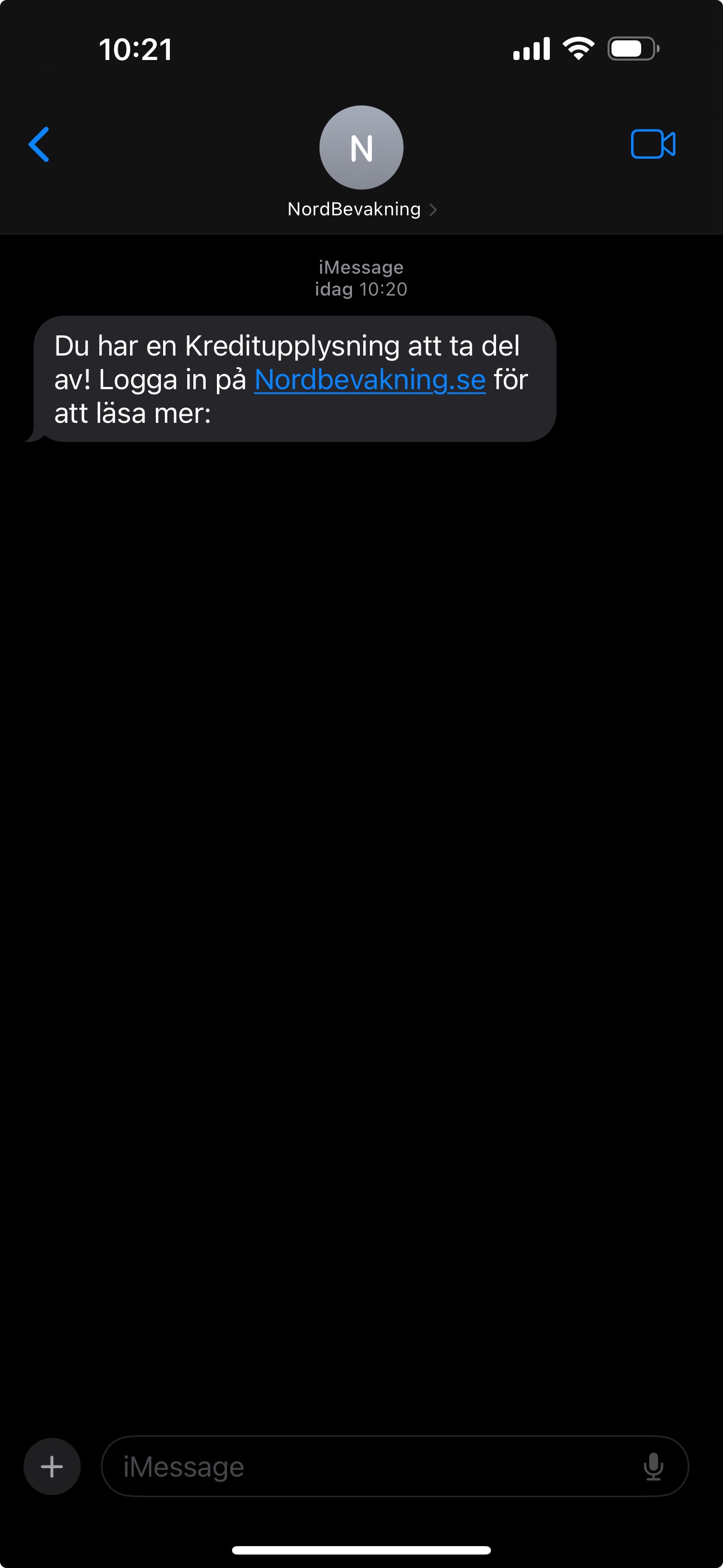Start a FaceTime video call
Viewport: 723px width, 1568px height.
pyautogui.click(x=652, y=145)
